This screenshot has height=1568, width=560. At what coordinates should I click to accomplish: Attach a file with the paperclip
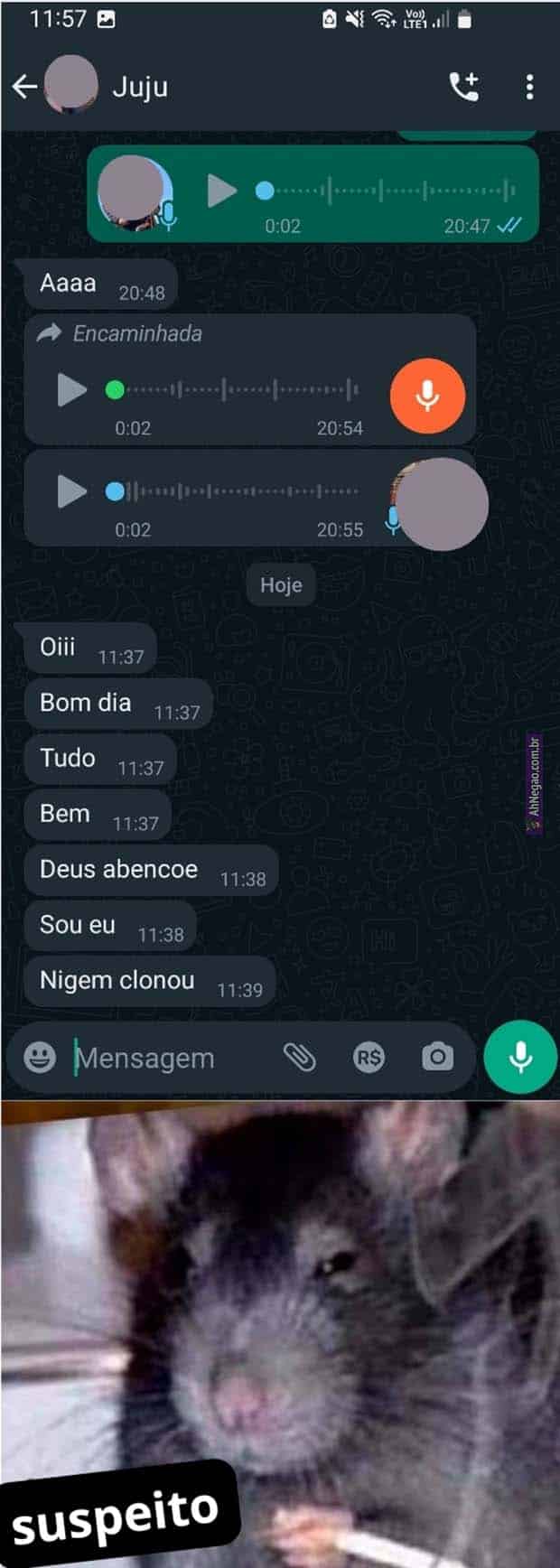pyautogui.click(x=299, y=1057)
